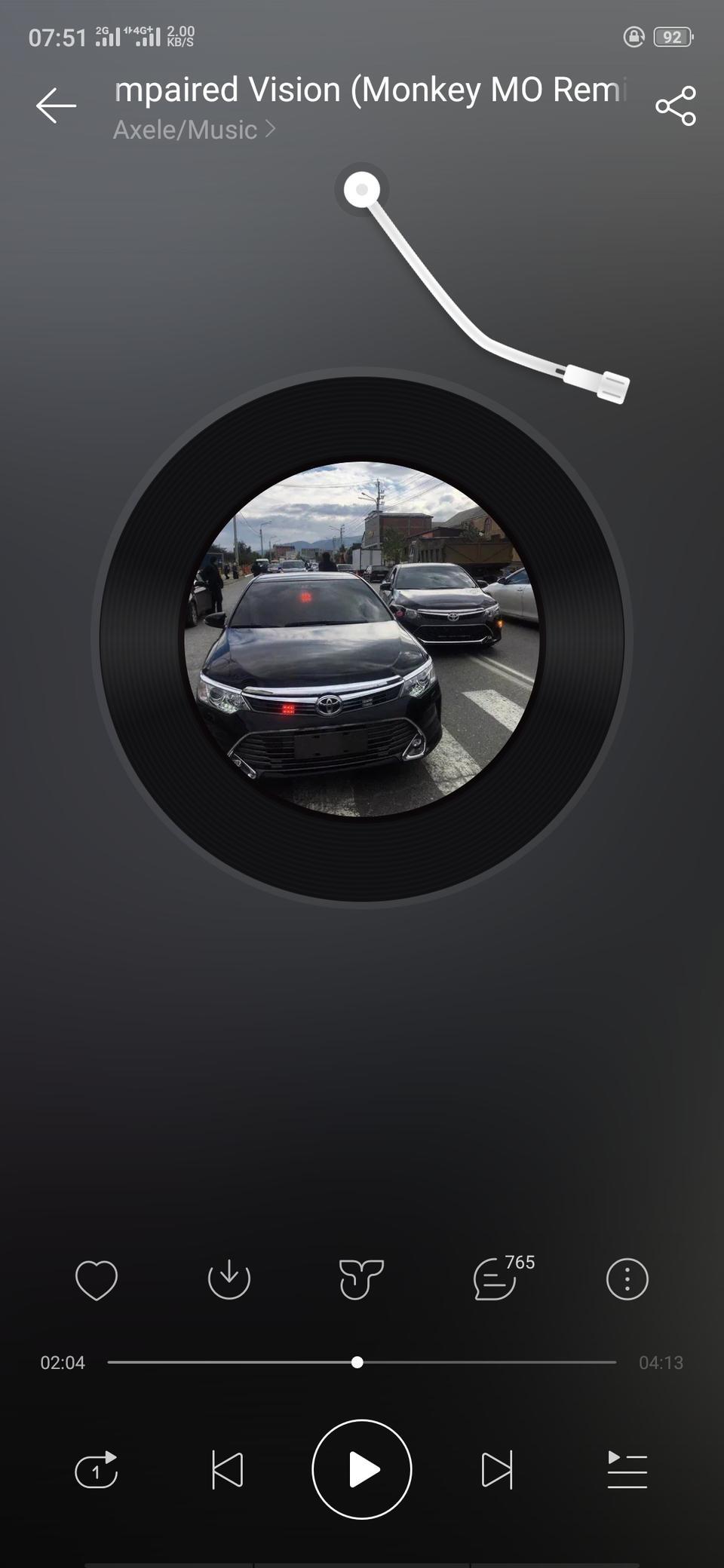Tap the vinyl album cover
Viewport: 724px width, 1568px height.
click(362, 639)
